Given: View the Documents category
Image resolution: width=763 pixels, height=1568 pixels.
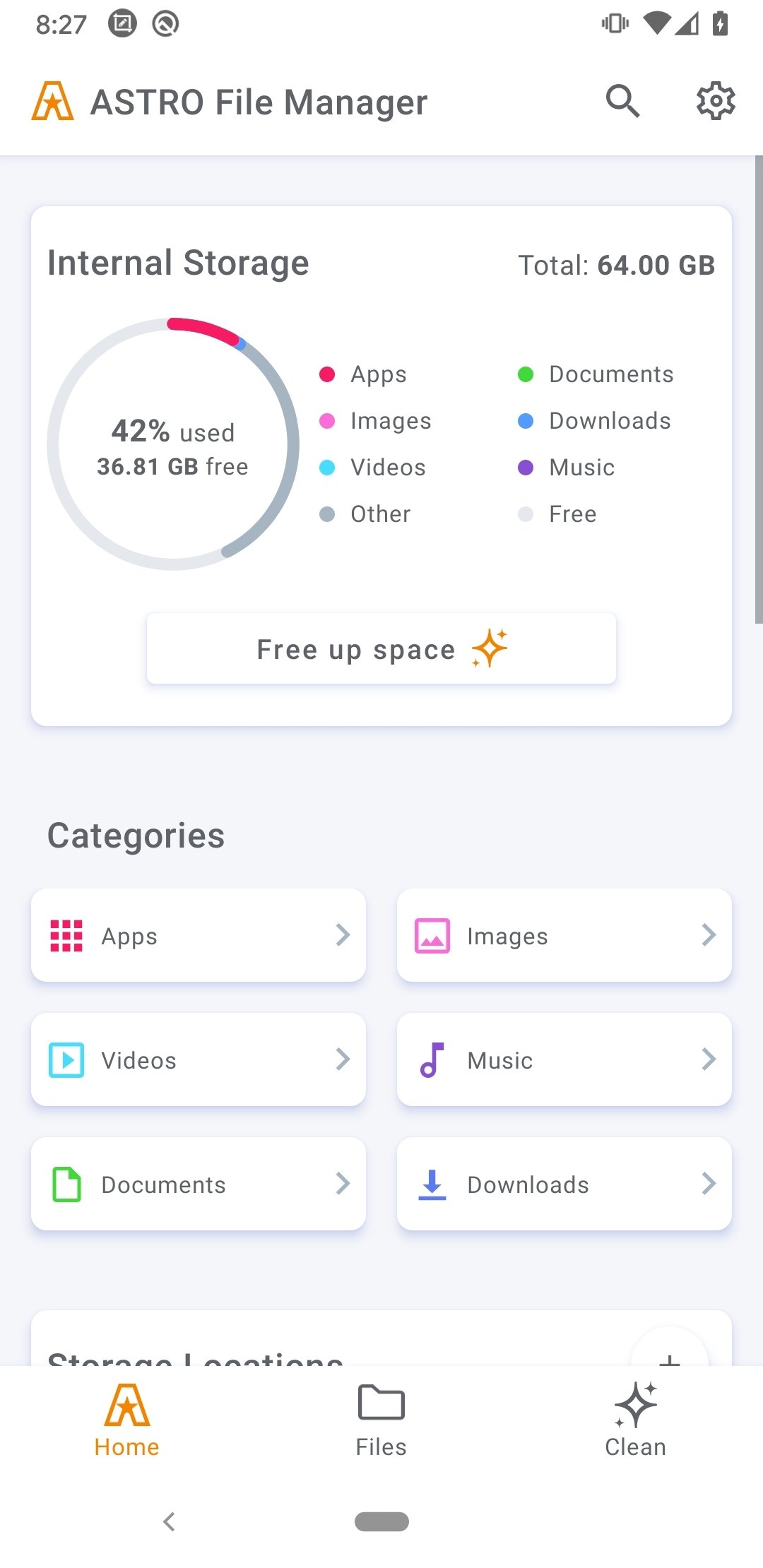Looking at the screenshot, I should [199, 1184].
